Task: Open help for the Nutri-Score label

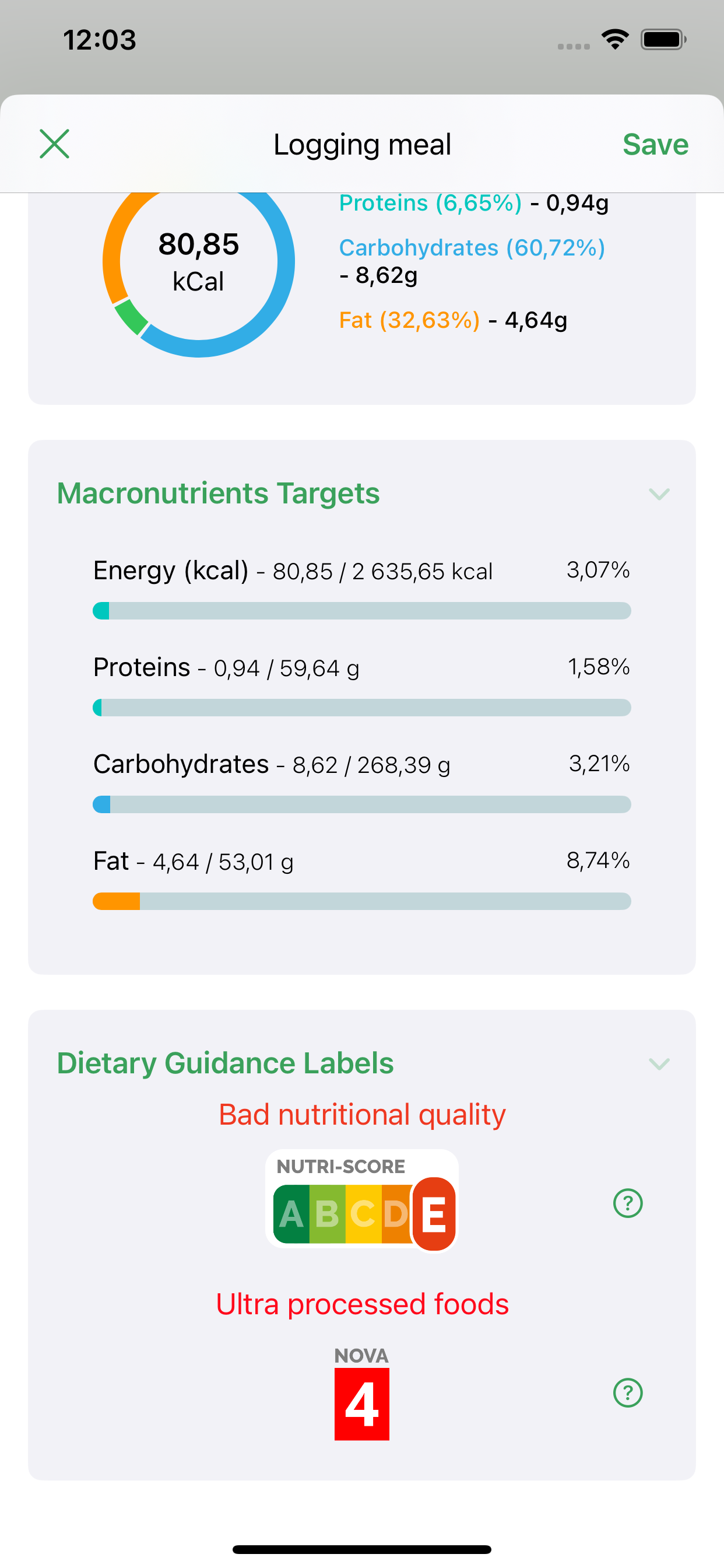Action: 628,1203
